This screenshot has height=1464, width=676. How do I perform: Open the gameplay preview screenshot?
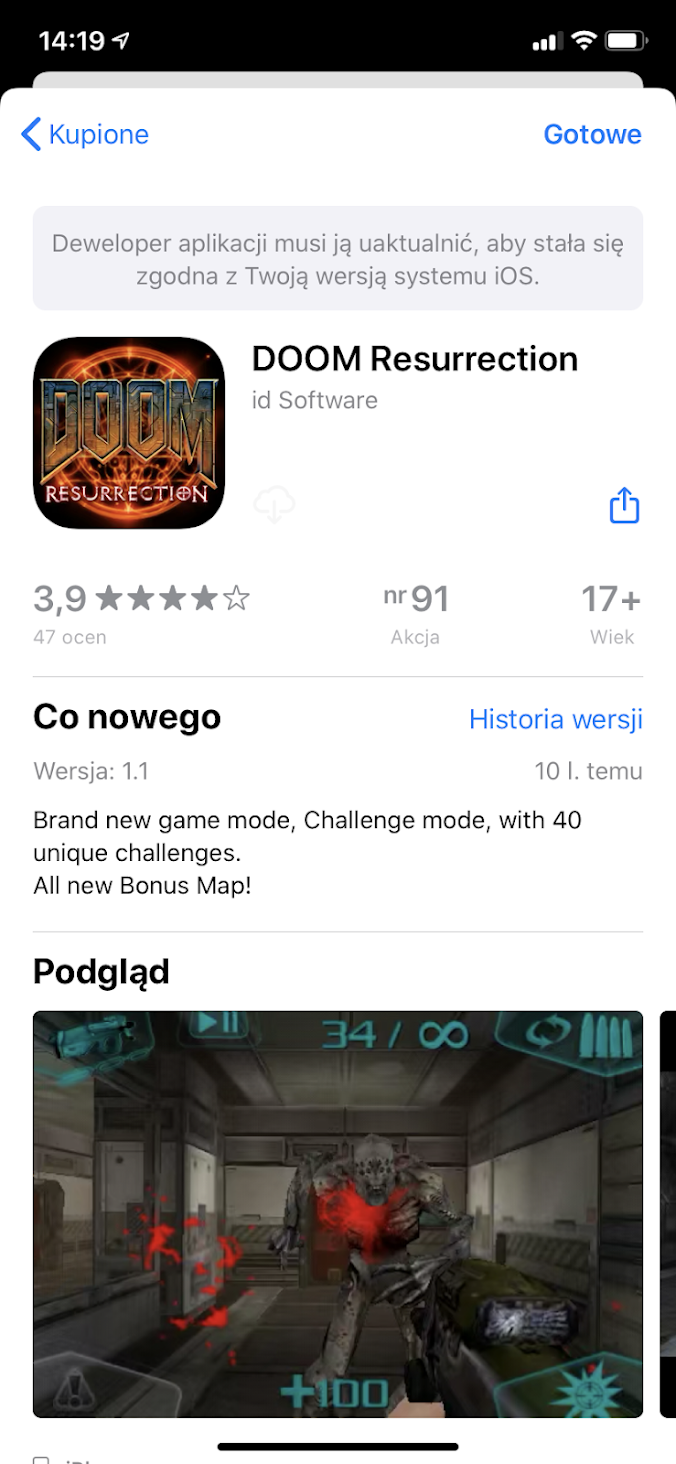click(337, 1213)
